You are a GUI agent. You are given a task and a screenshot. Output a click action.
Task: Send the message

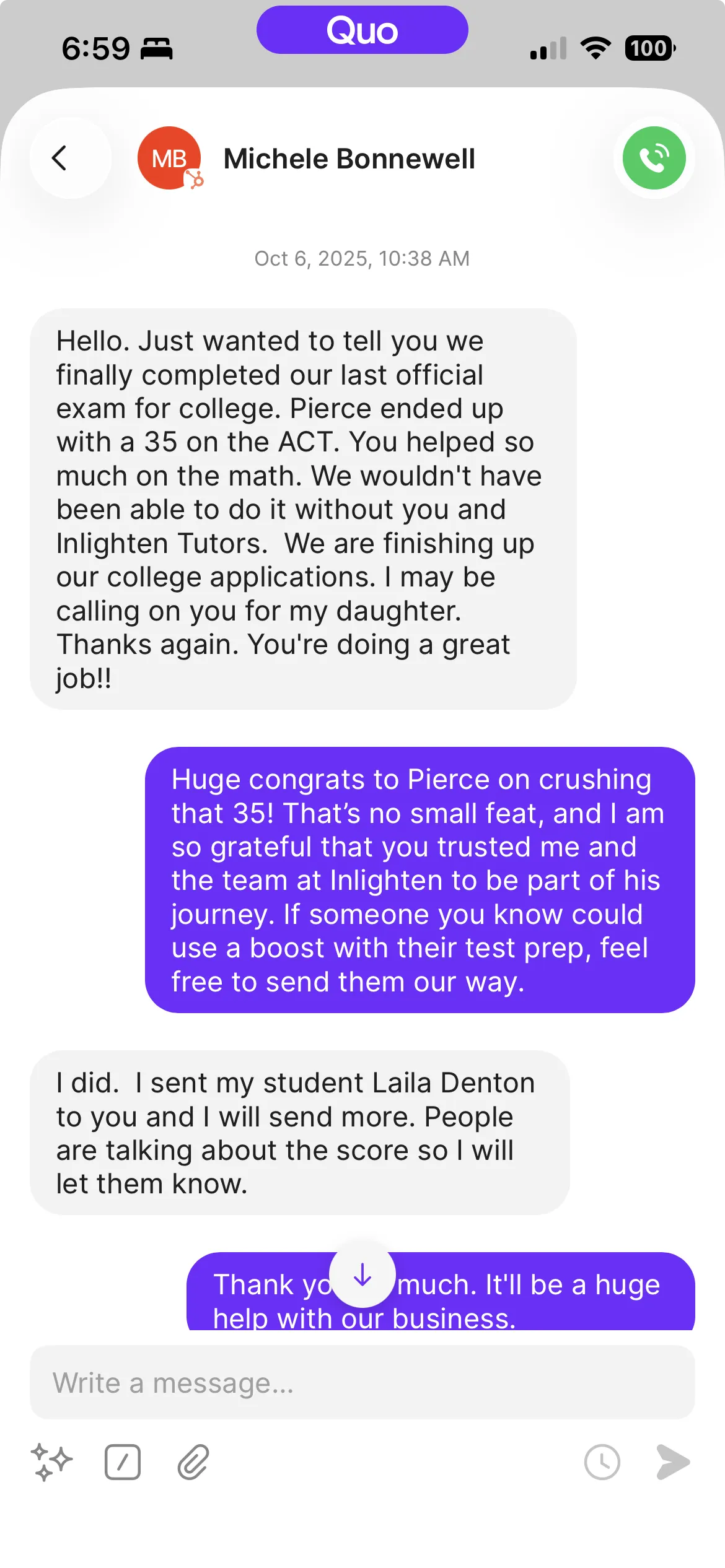point(672,1462)
